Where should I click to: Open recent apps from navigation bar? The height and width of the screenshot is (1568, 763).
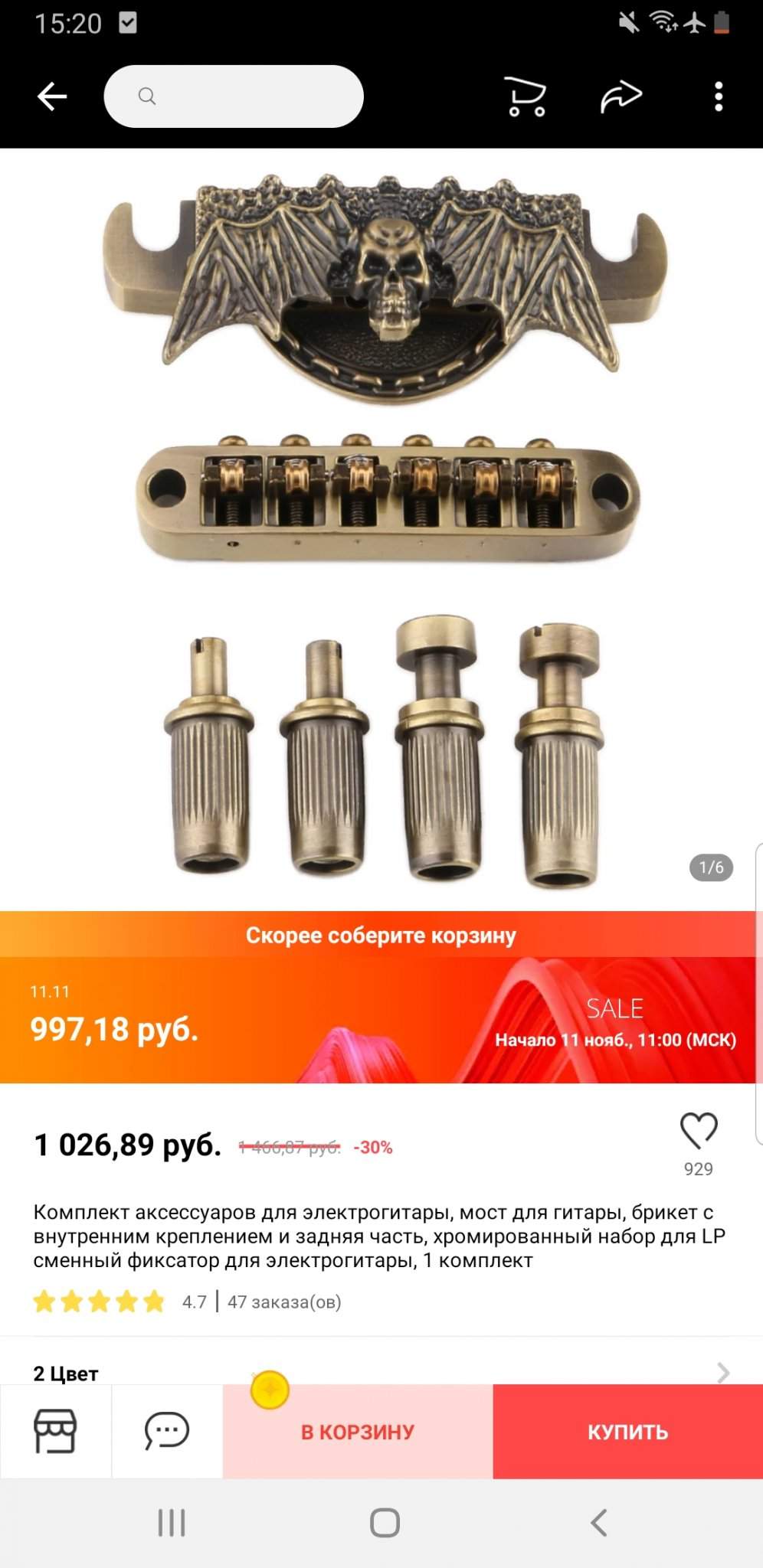(x=172, y=1523)
